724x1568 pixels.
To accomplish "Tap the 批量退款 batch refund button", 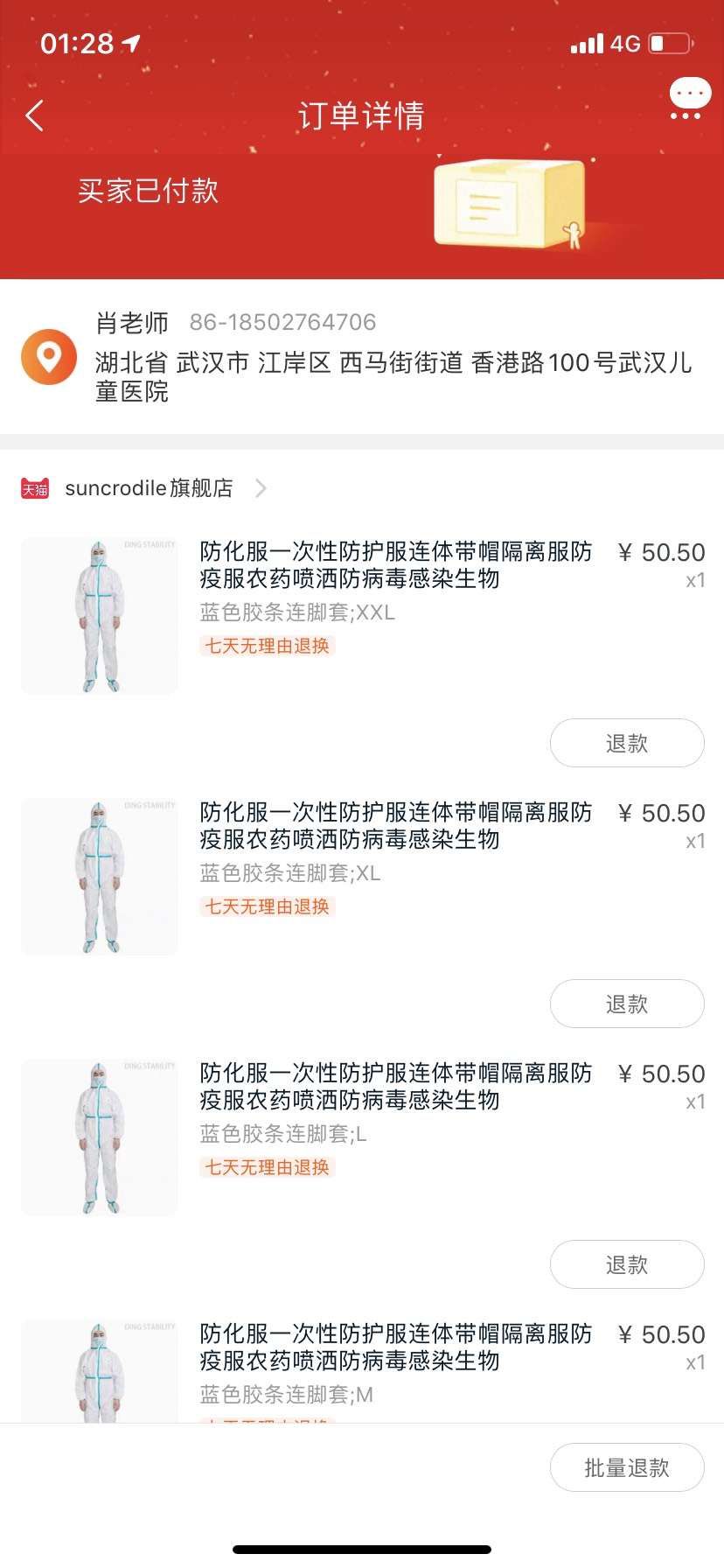I will [x=626, y=1467].
